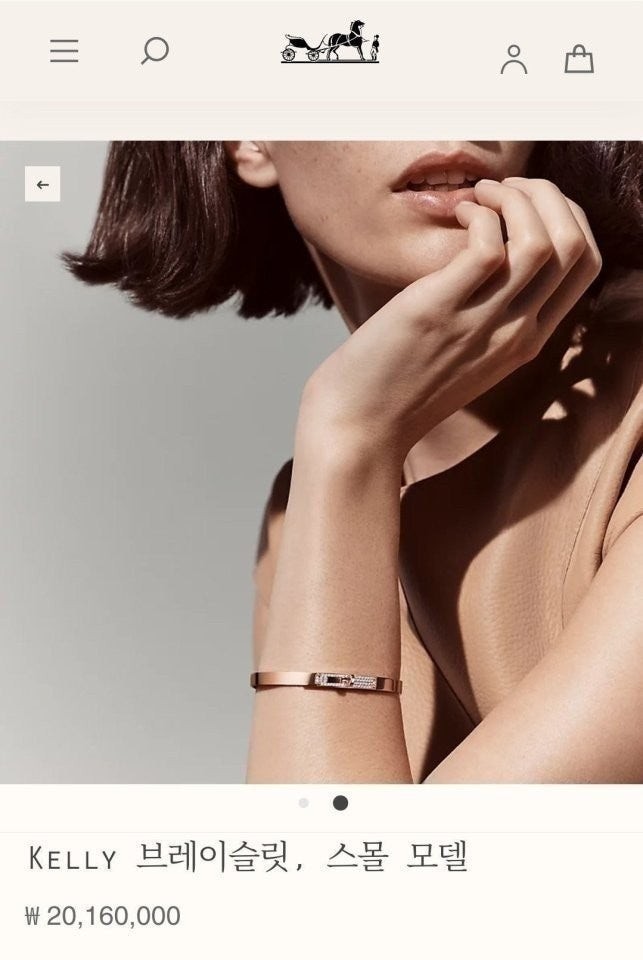View the shopping bag
This screenshot has height=960, width=643.
(579, 60)
